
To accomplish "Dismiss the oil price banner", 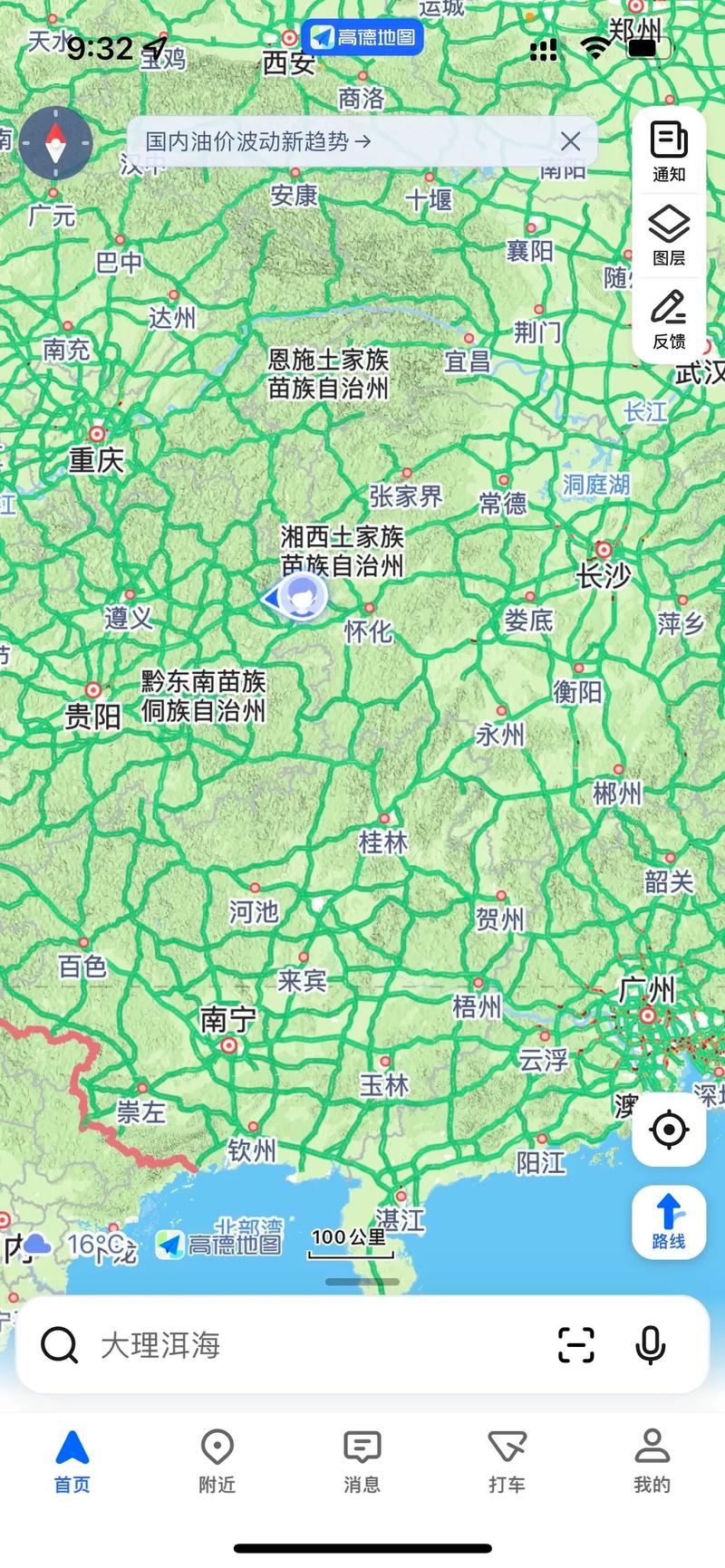I will coord(570,141).
